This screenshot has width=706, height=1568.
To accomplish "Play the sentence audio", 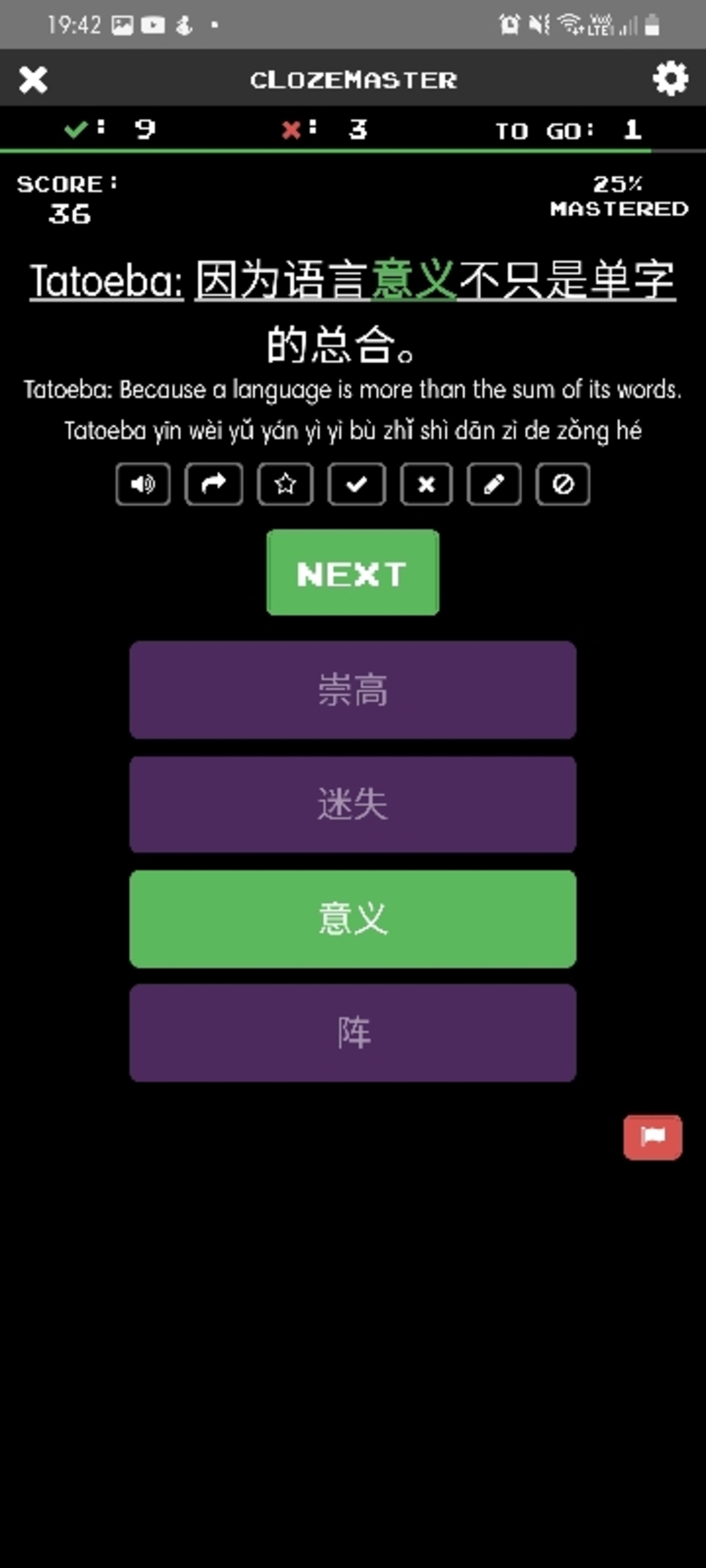I will click(143, 484).
